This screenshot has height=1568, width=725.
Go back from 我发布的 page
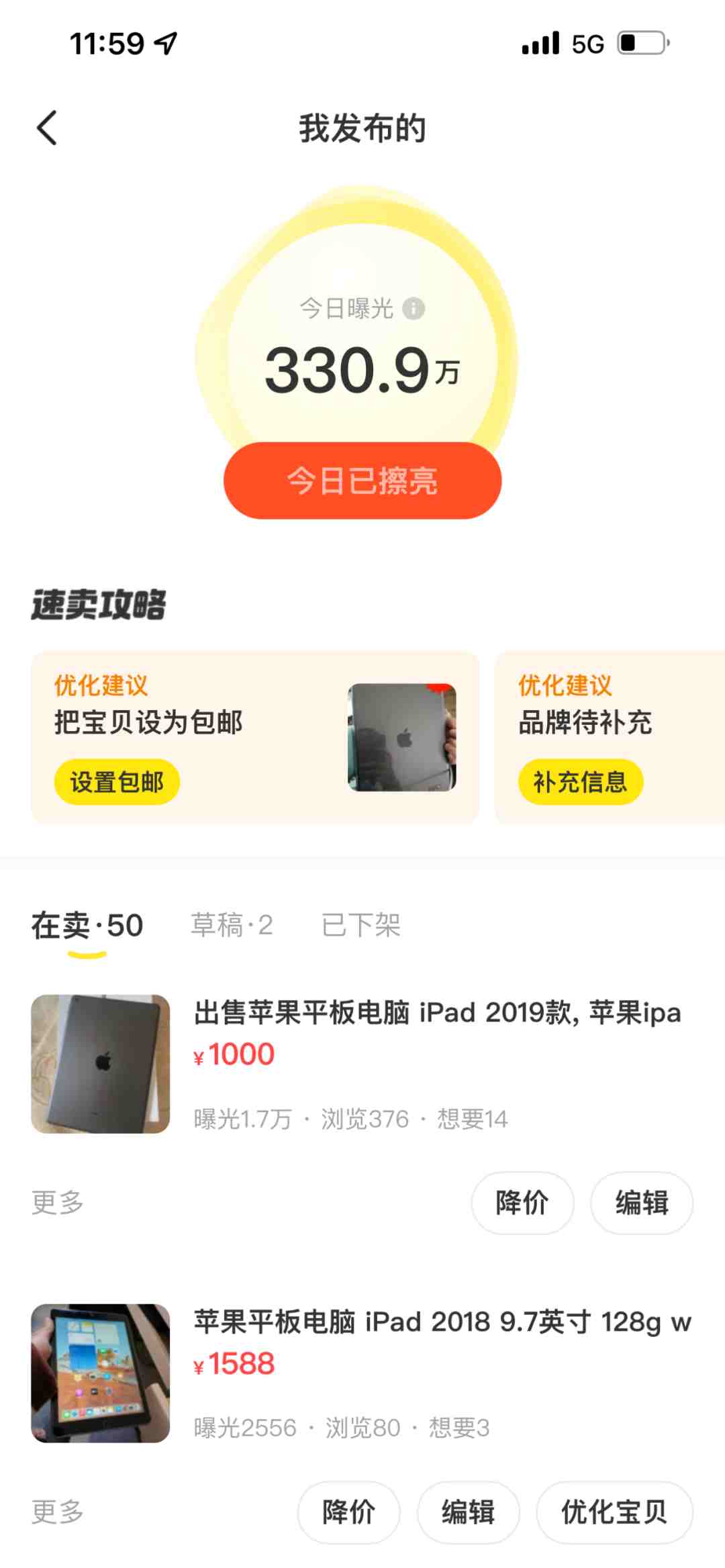coord(47,128)
